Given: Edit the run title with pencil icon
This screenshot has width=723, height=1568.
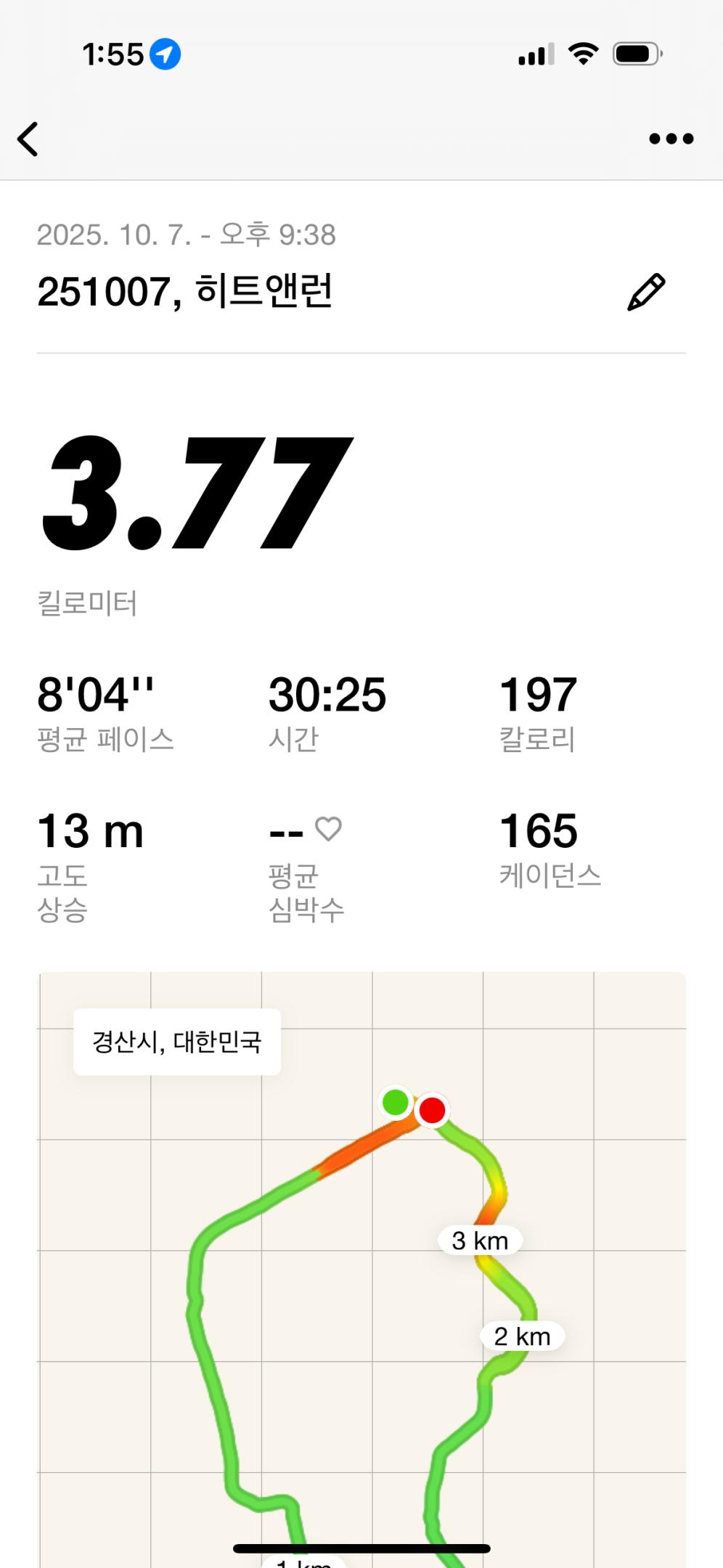Looking at the screenshot, I should coord(645,293).
